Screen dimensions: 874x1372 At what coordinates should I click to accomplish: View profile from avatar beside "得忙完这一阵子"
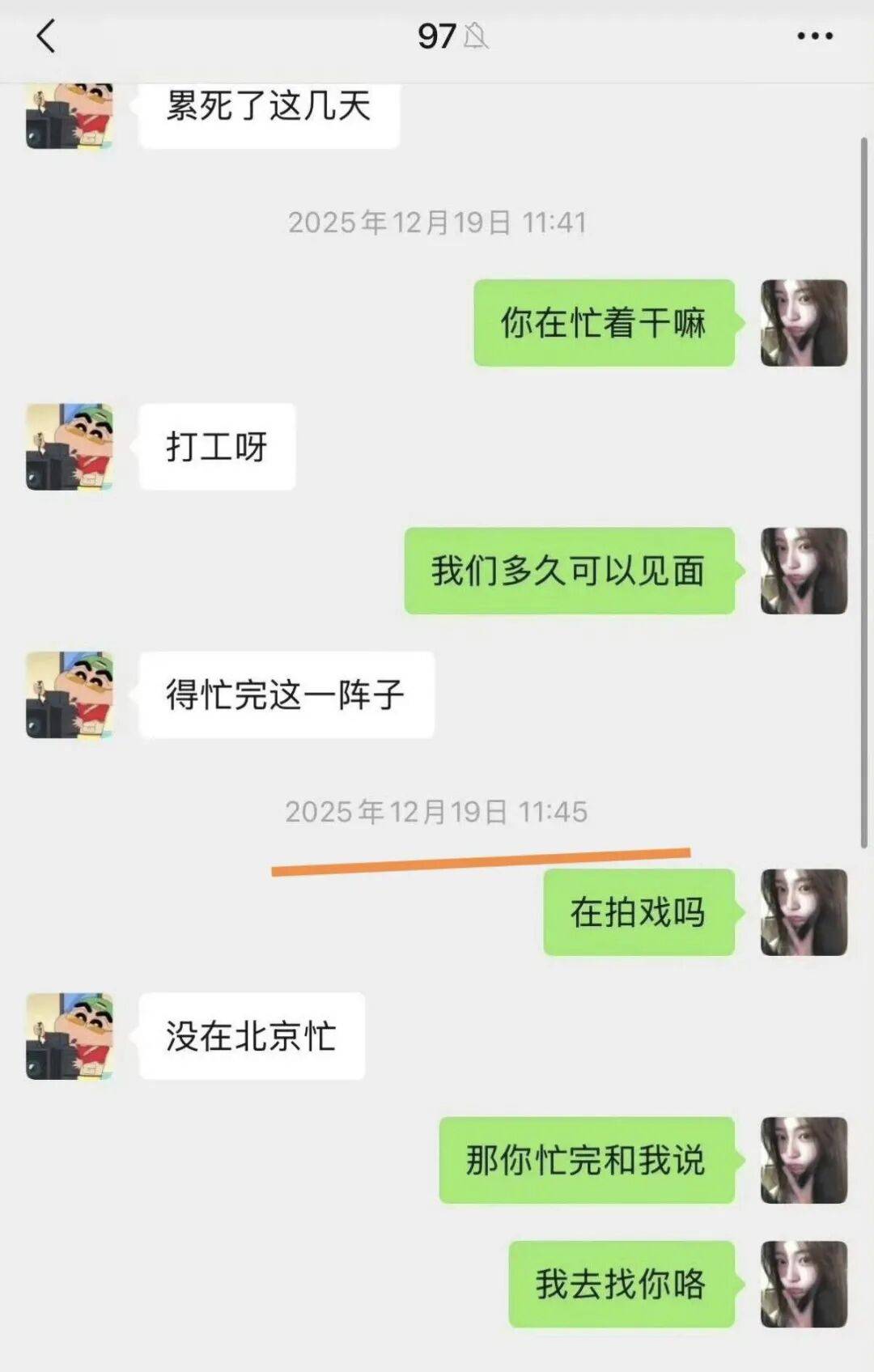(70, 694)
